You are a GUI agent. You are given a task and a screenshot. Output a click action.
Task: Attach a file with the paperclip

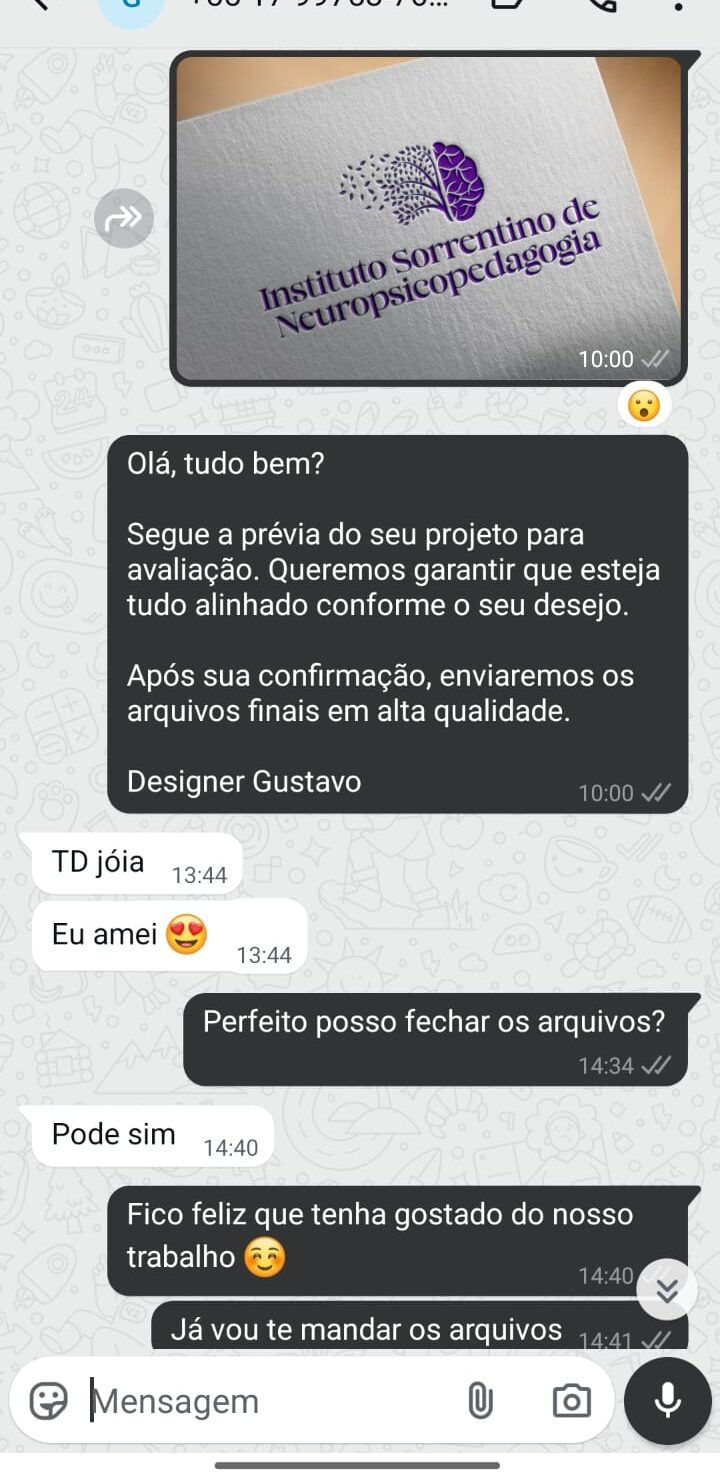pos(480,1401)
